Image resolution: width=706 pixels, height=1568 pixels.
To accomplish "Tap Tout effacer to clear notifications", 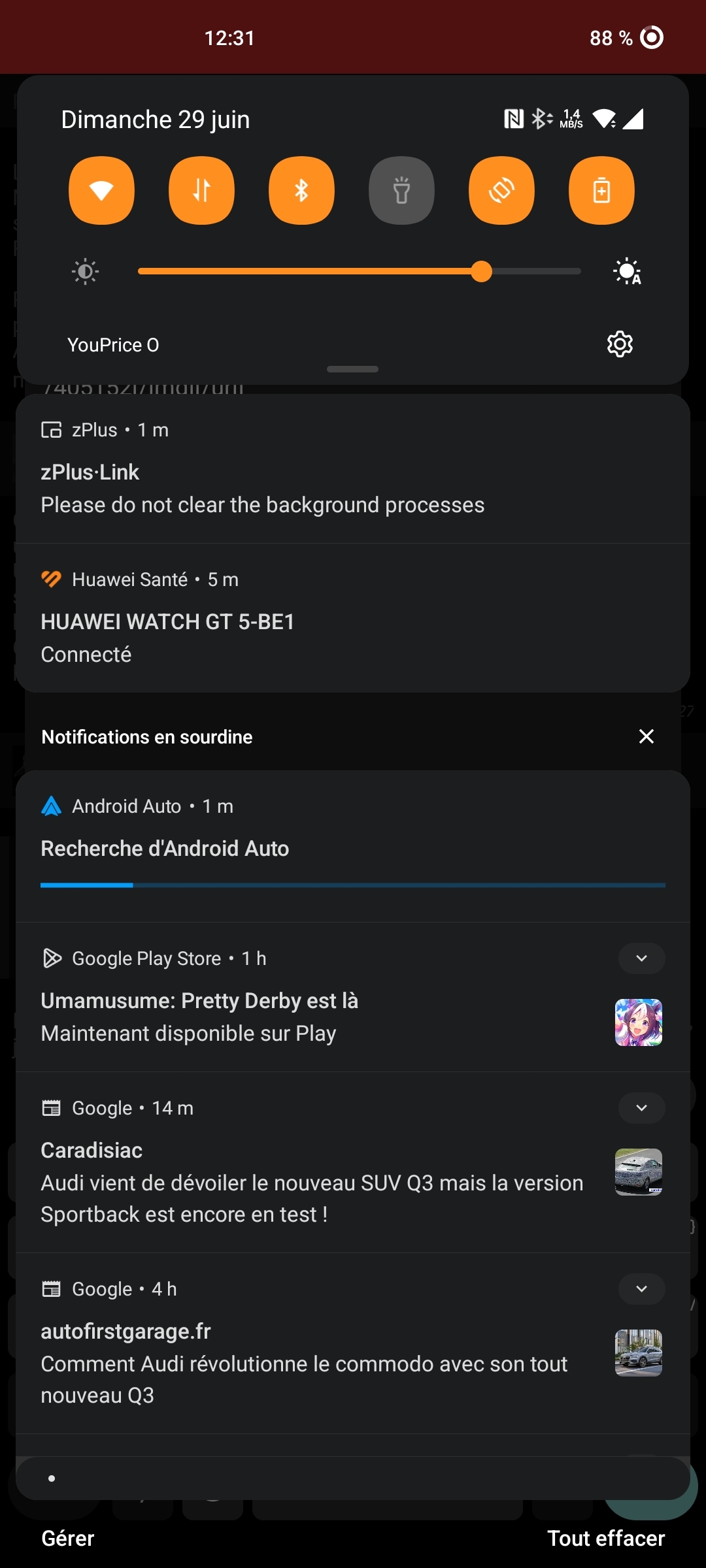I will [x=605, y=1538].
